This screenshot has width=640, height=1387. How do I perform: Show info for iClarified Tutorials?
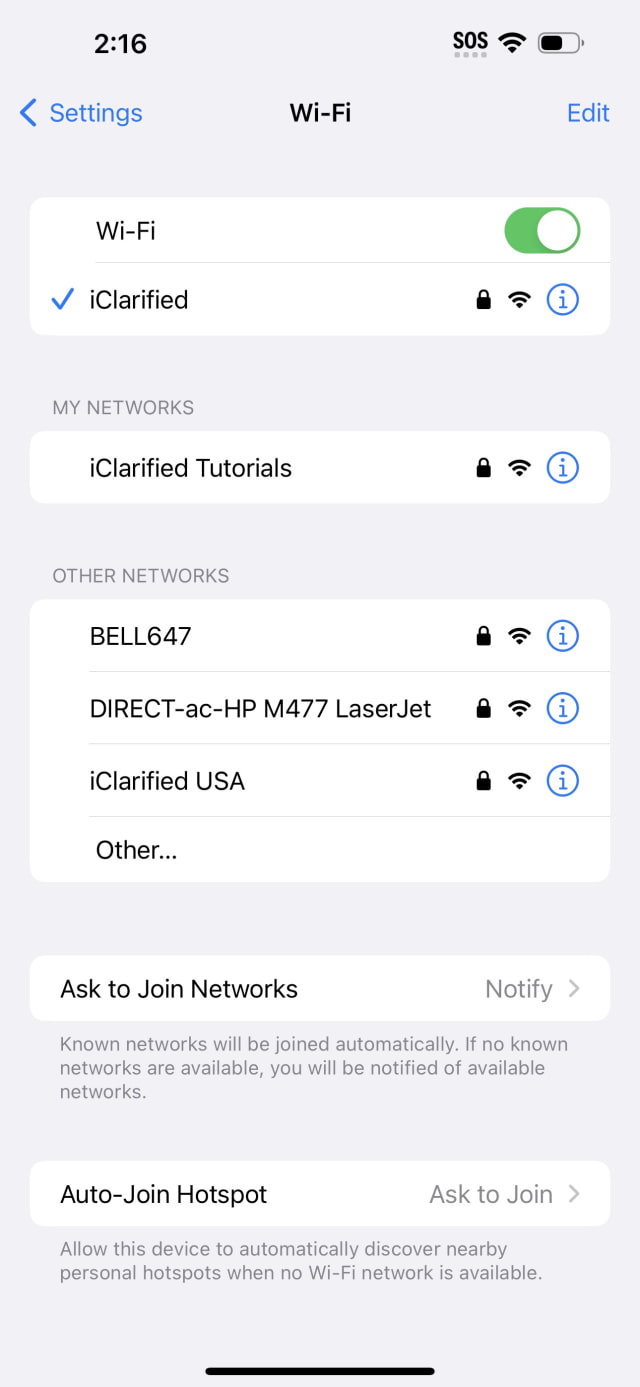pyautogui.click(x=563, y=467)
